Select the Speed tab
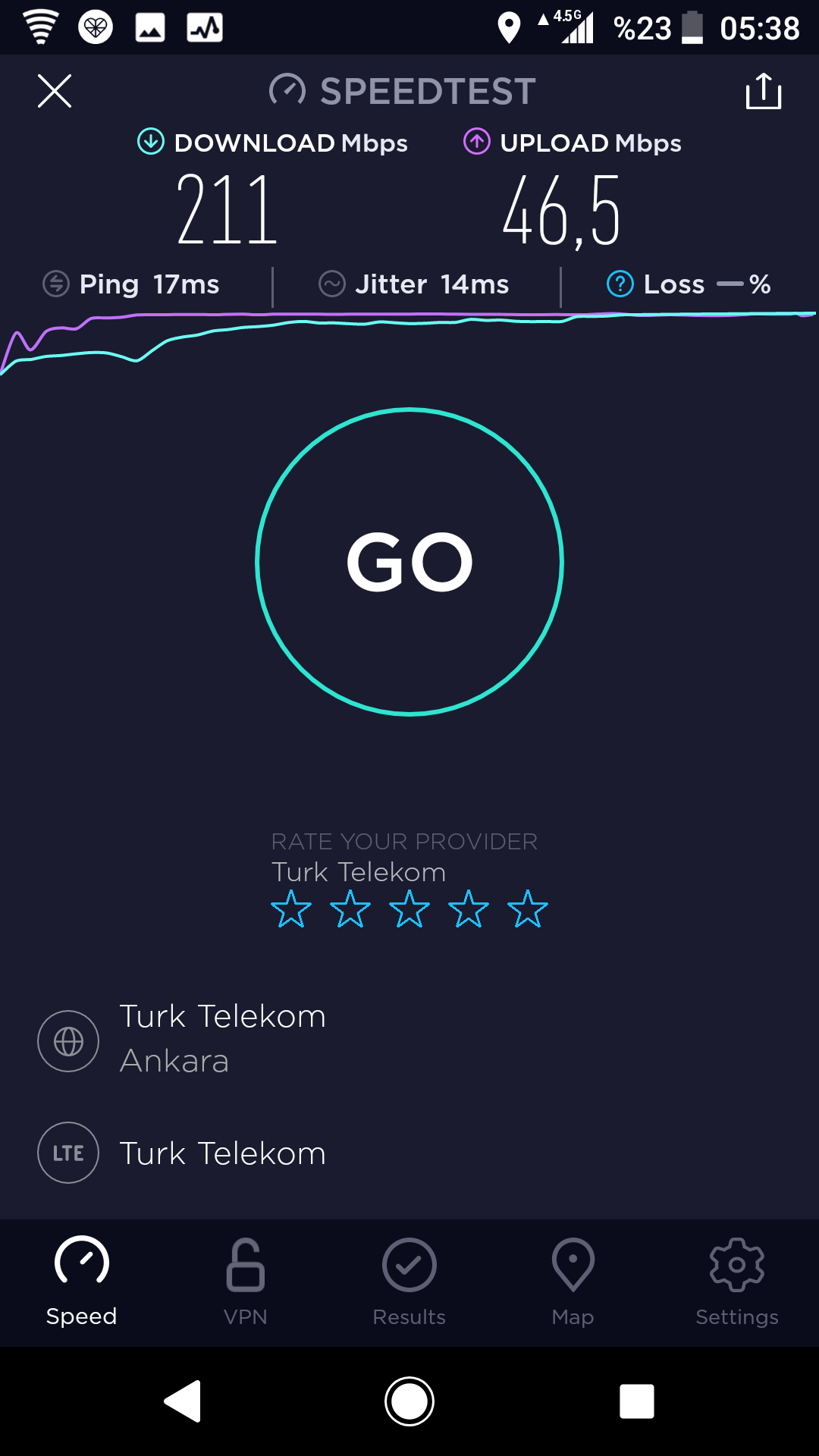The height and width of the screenshot is (1456, 819). tap(82, 1283)
